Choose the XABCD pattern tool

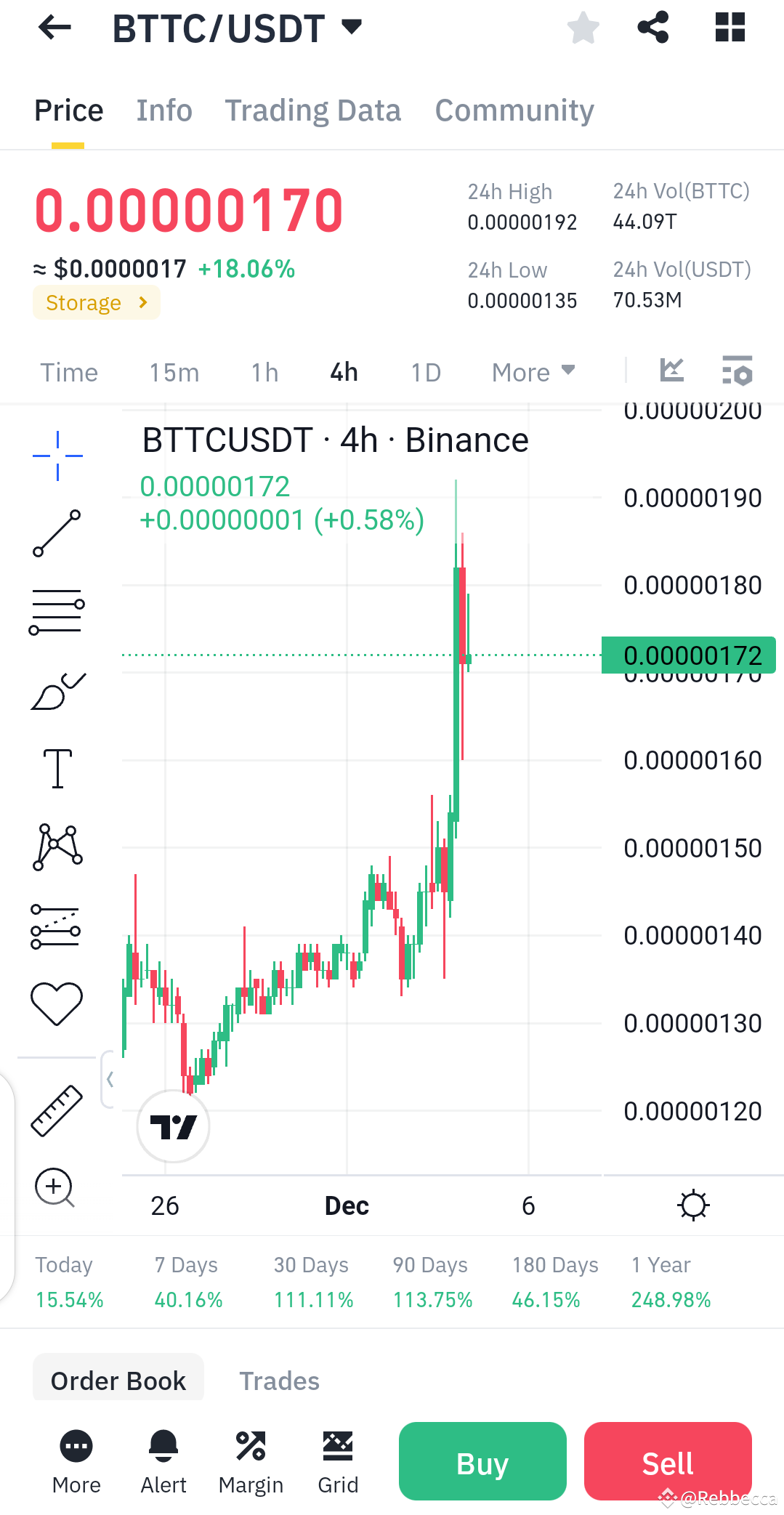tap(57, 845)
